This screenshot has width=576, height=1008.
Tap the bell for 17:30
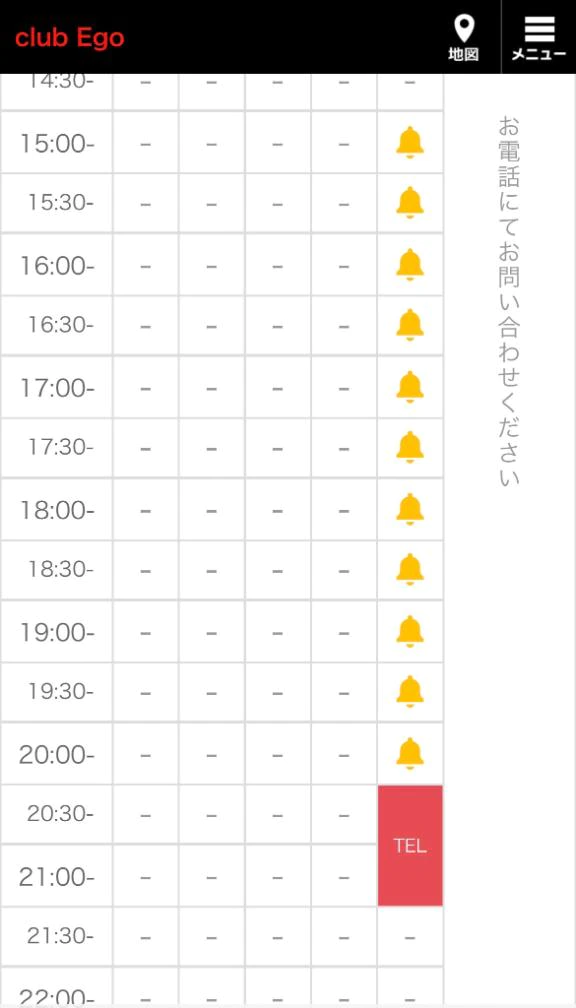[x=410, y=447]
